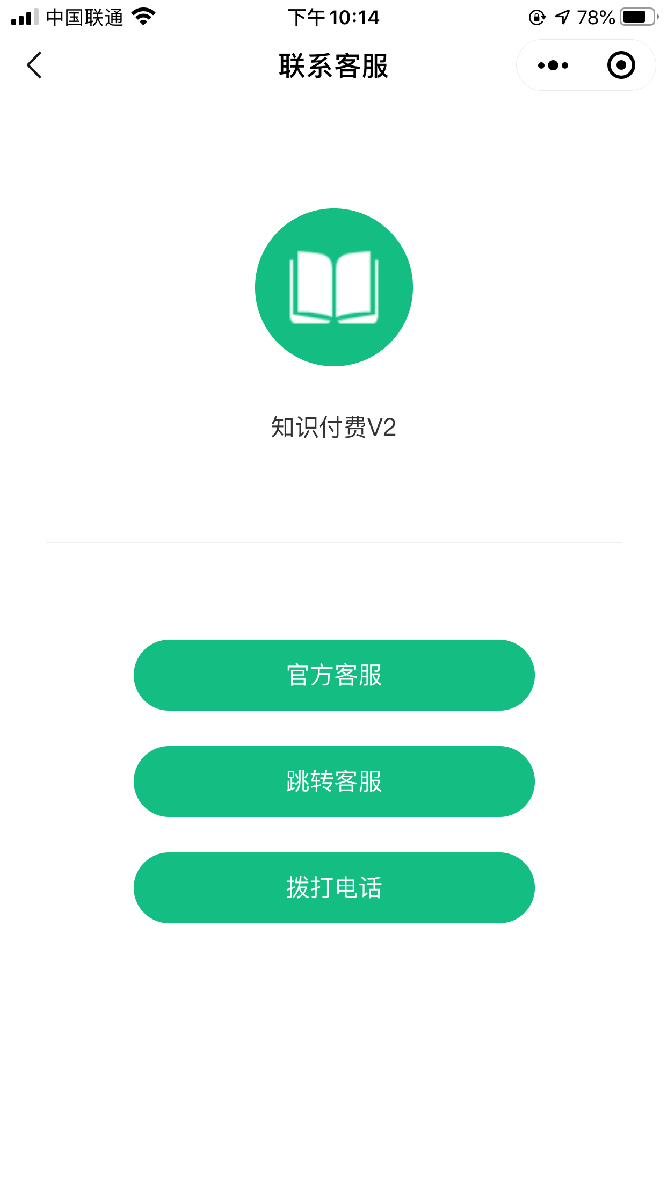
Task: Go back using the top-left arrow
Action: pos(34,66)
